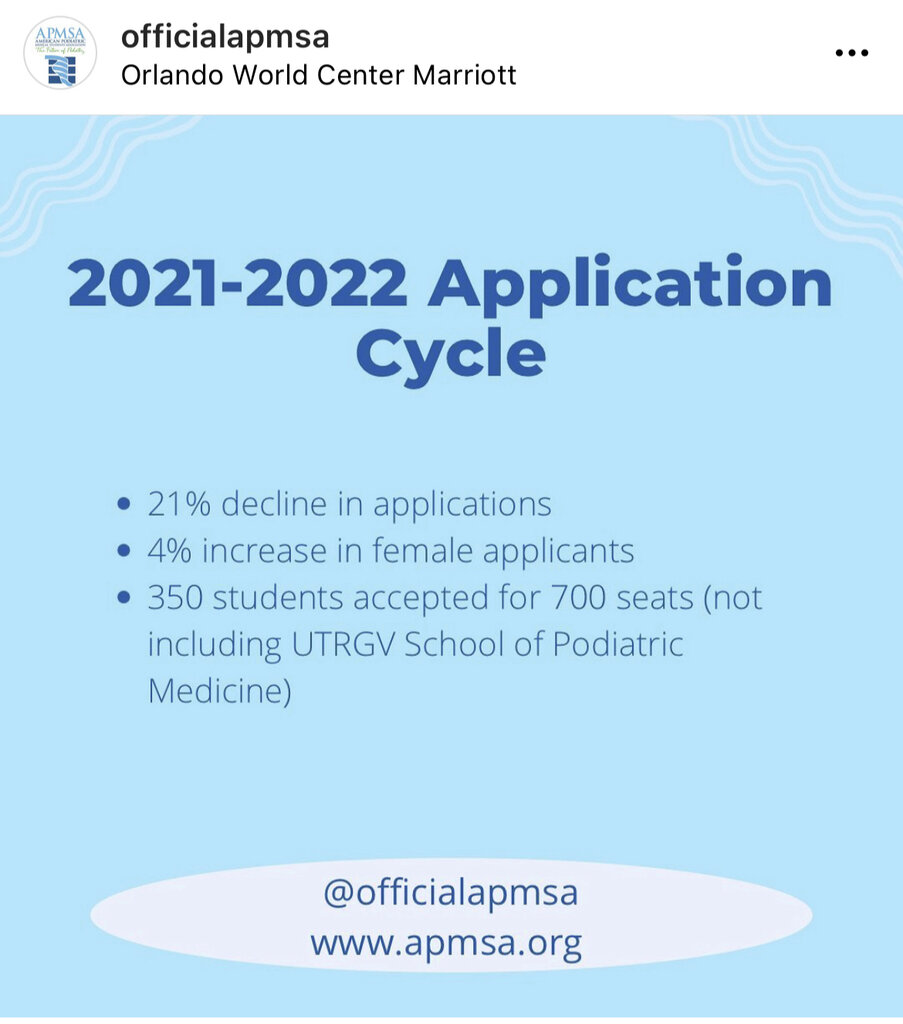Screen dimensions: 903x1024
Task: Open the post's three-dot options menu
Action: click(851, 52)
